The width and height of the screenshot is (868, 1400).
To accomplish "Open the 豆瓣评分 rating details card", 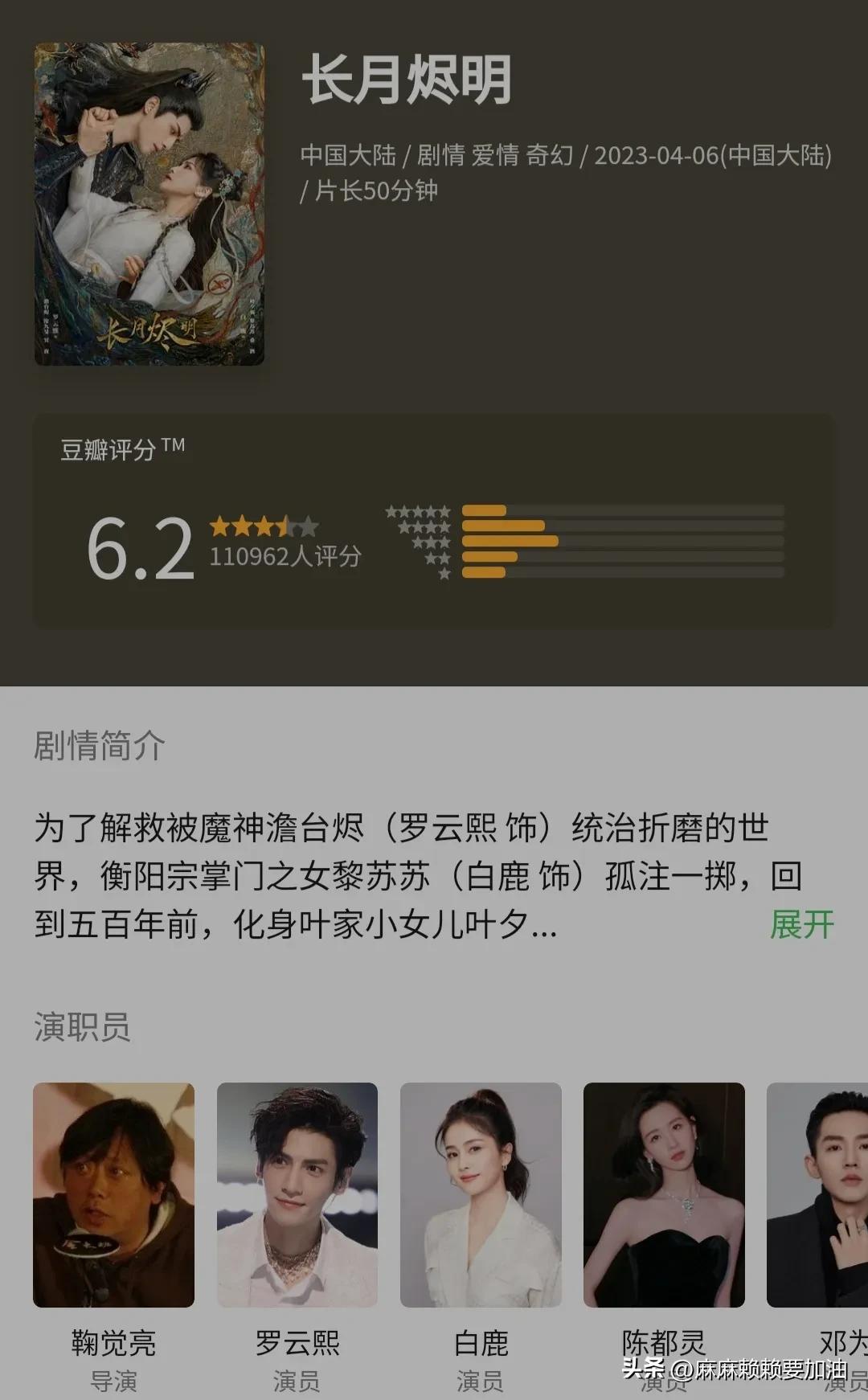I will point(432,521).
